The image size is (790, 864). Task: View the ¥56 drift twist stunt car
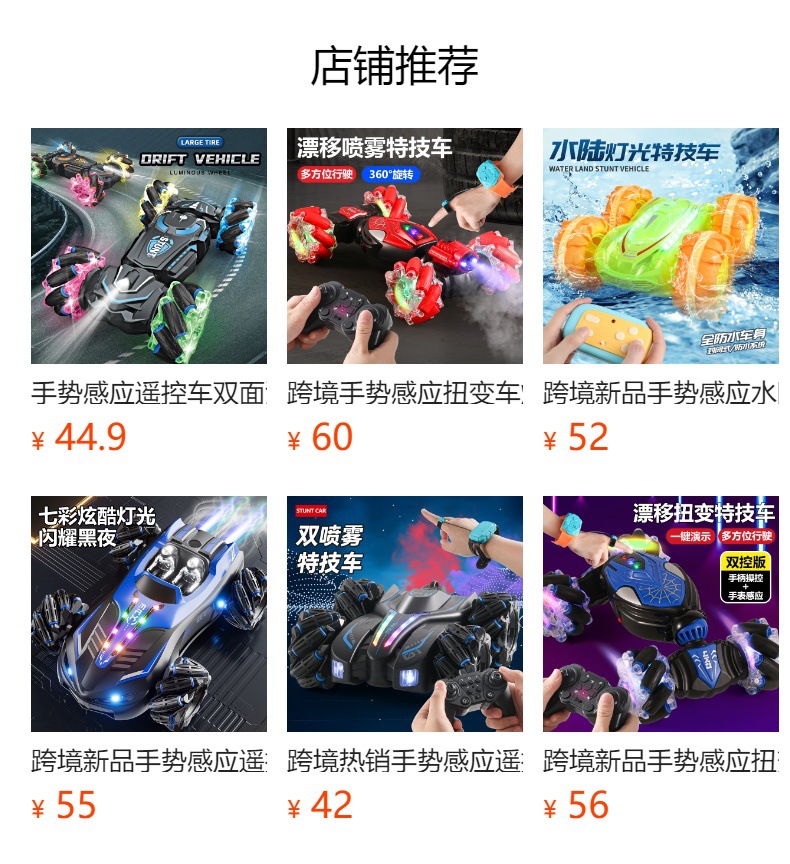[x=660, y=614]
